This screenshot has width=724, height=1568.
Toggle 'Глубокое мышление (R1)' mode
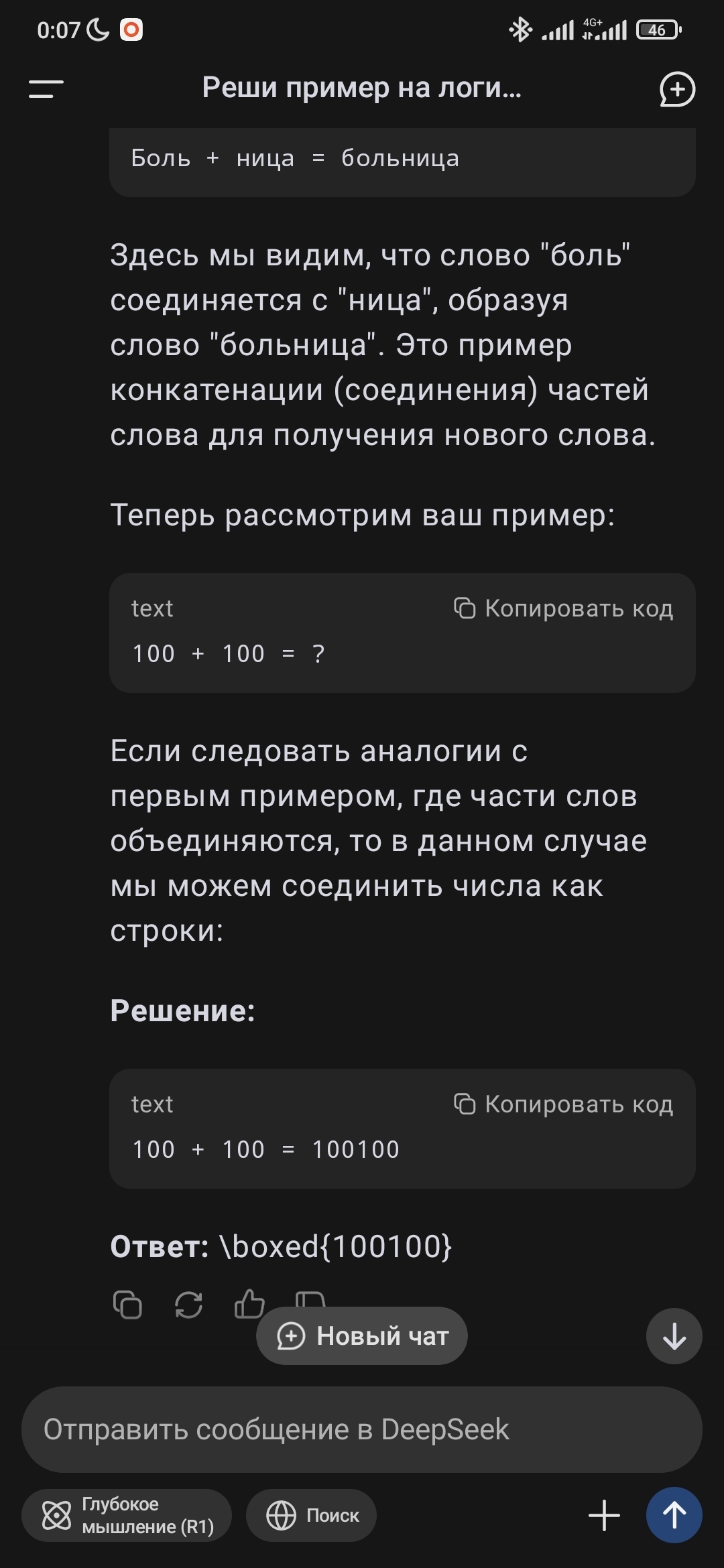(127, 1516)
